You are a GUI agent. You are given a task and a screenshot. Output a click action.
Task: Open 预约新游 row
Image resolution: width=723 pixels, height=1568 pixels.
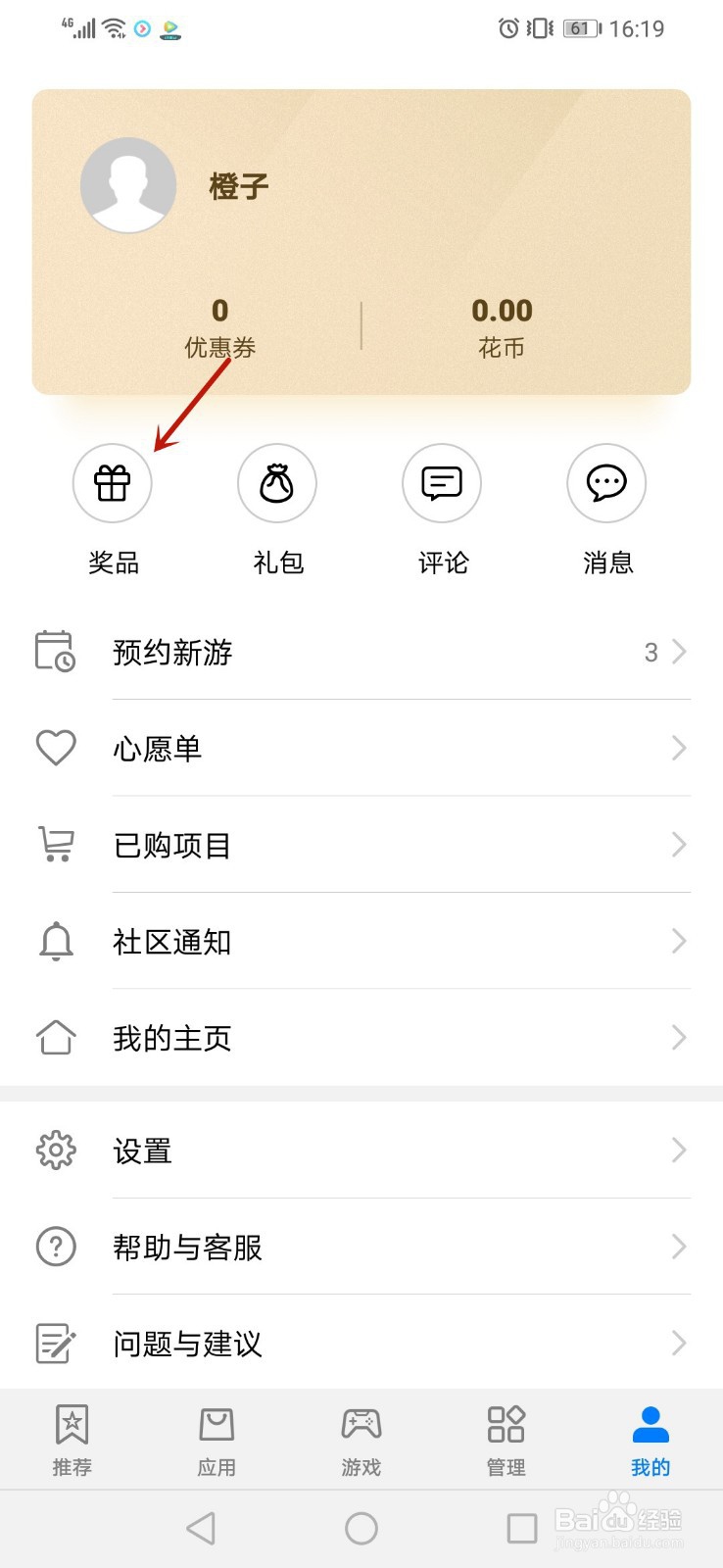[361, 652]
